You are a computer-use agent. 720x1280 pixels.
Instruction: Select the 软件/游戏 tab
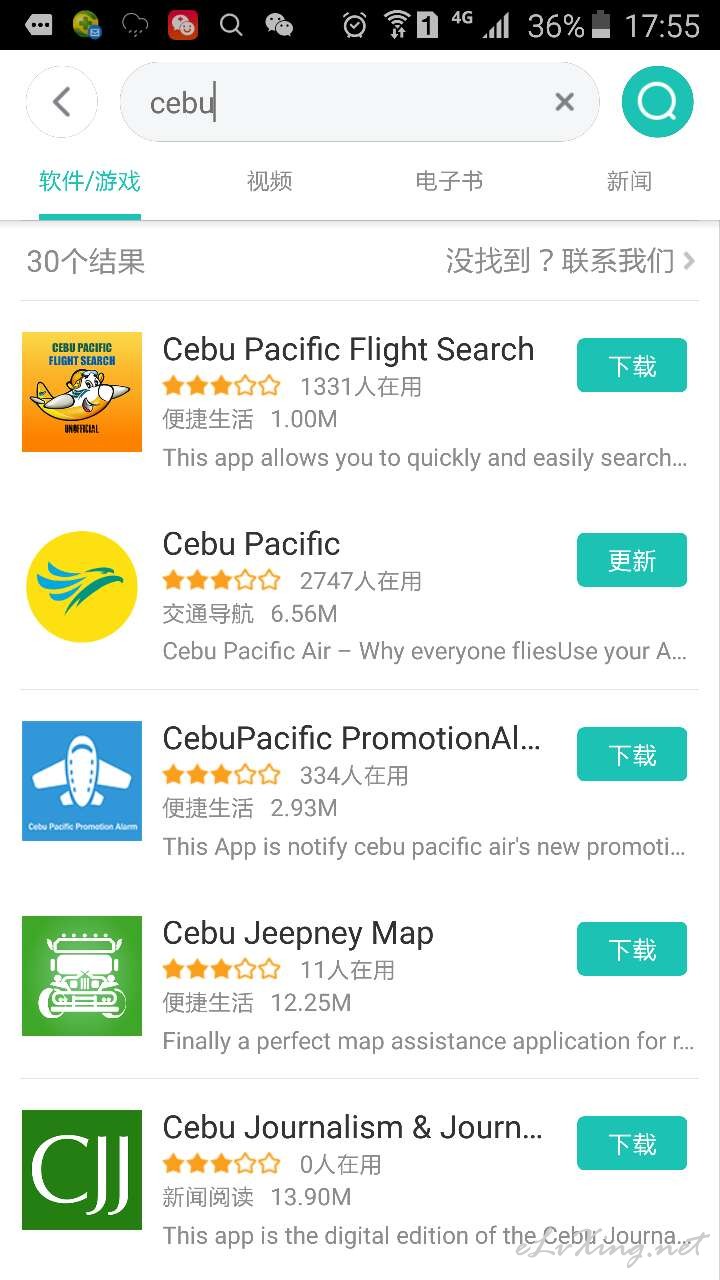[90, 181]
